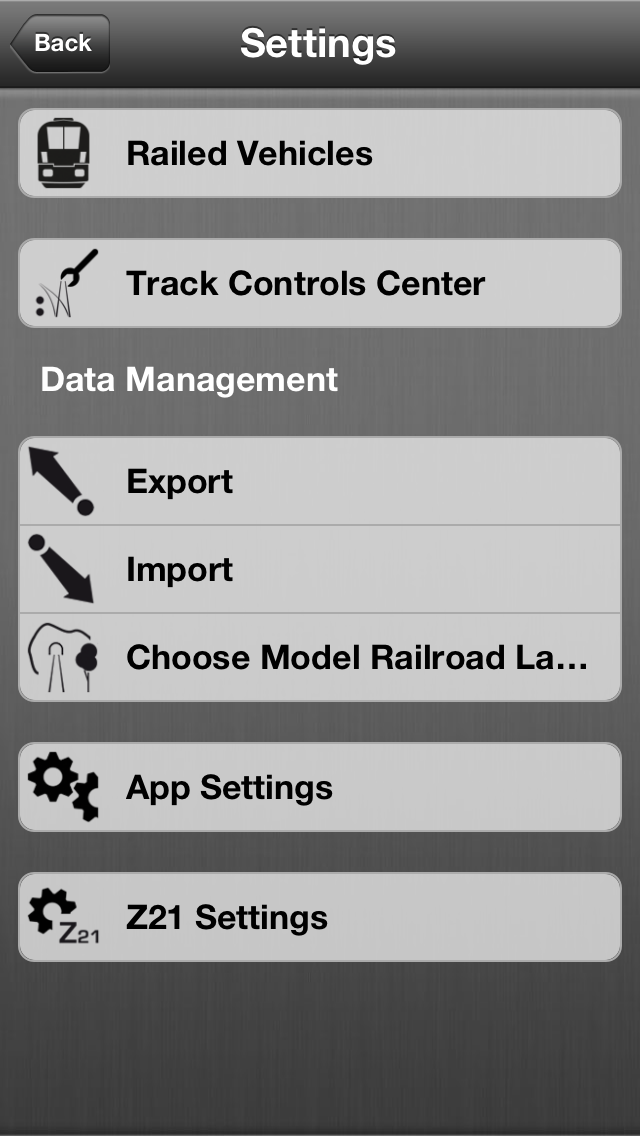Open Z21 Settings

coord(320,917)
